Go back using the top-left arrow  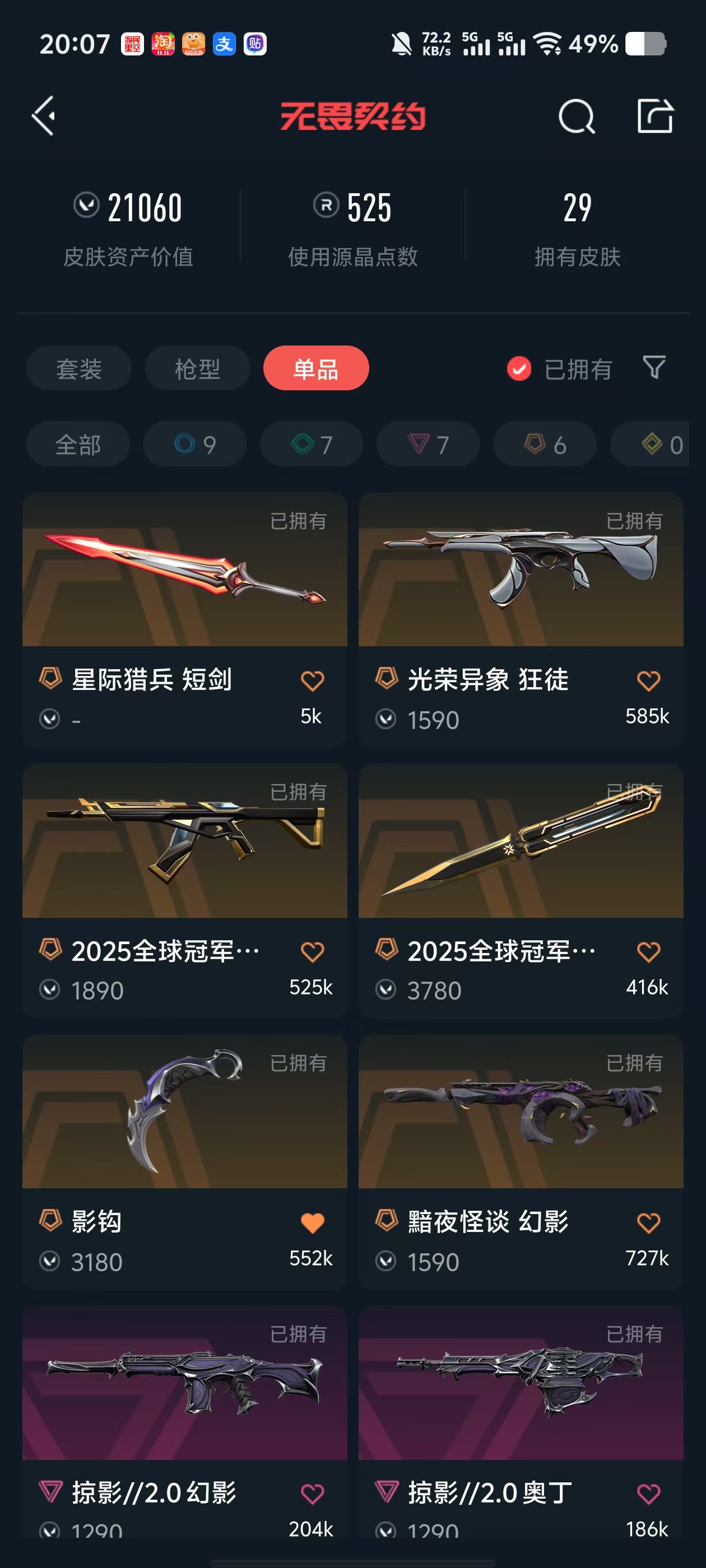[x=44, y=116]
